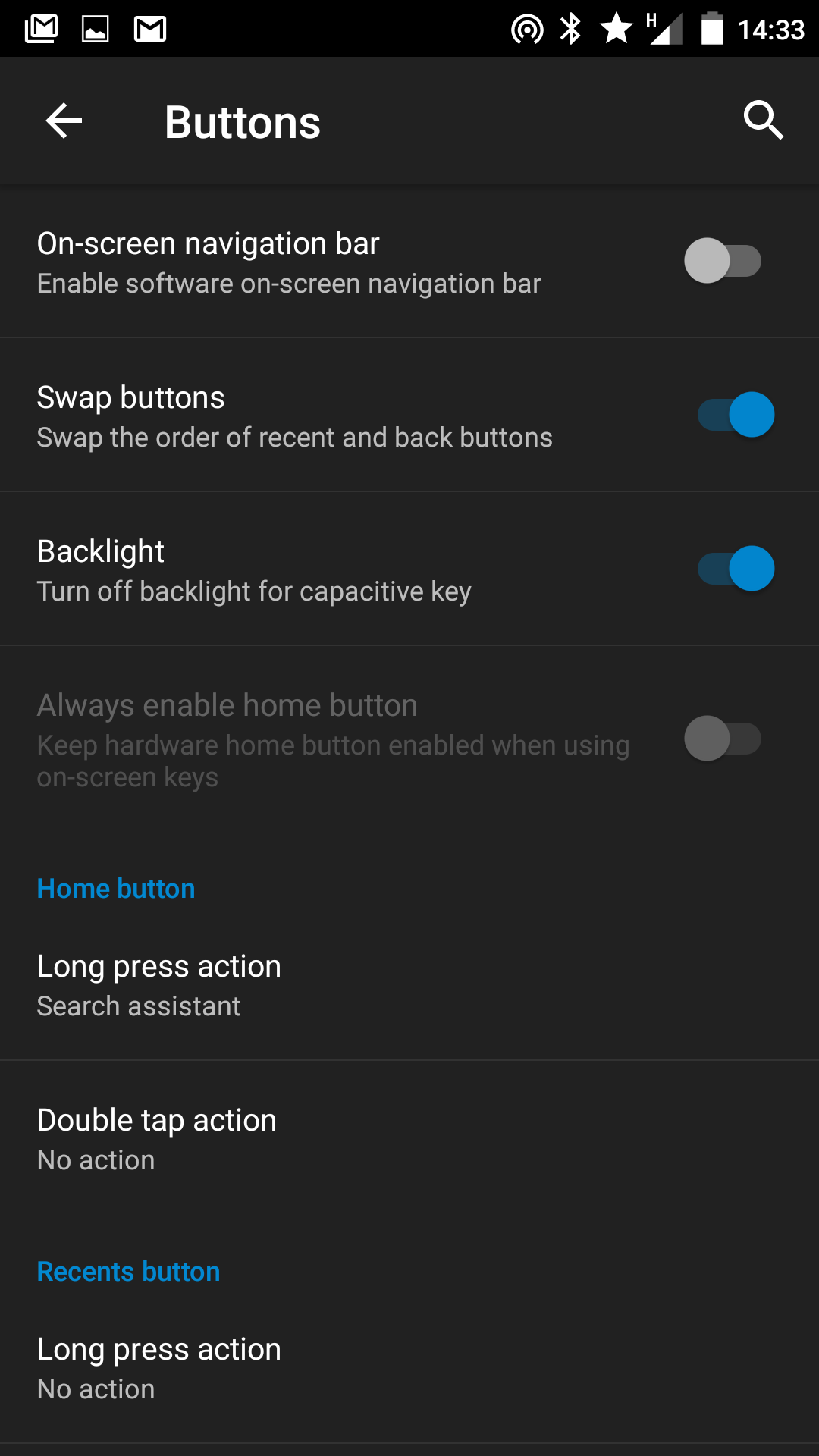Enable the on-screen navigation bar toggle
This screenshot has height=1456, width=819.
pyautogui.click(x=723, y=261)
